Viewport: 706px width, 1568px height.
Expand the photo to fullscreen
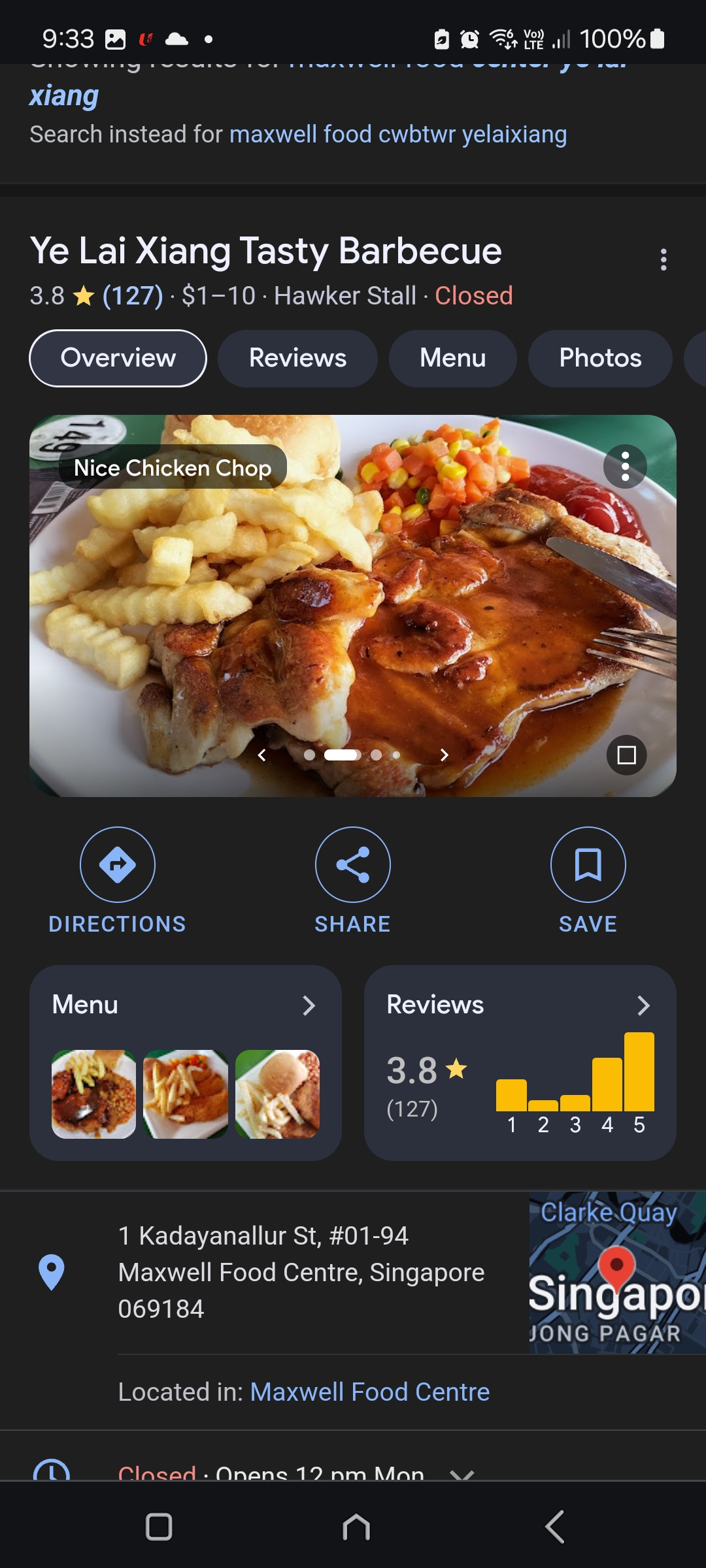tap(626, 755)
